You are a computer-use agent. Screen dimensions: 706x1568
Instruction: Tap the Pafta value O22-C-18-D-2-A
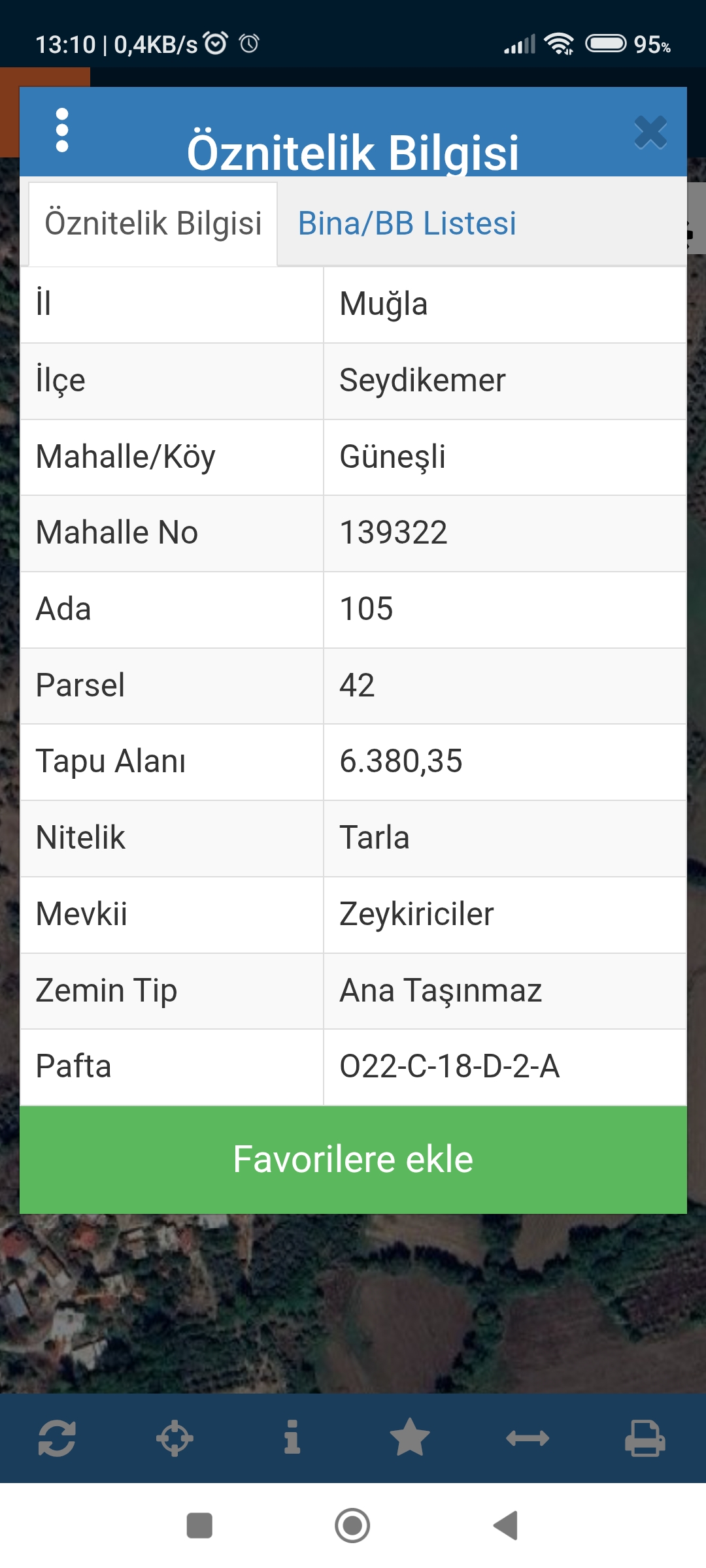(449, 1066)
